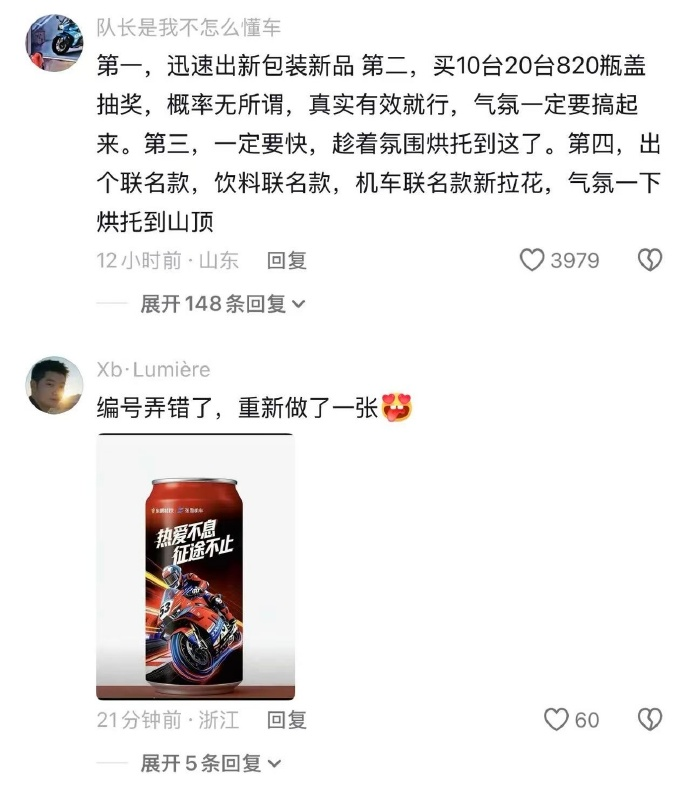
Task: Open the username Xb·Lumière
Action: pyautogui.click(x=153, y=369)
